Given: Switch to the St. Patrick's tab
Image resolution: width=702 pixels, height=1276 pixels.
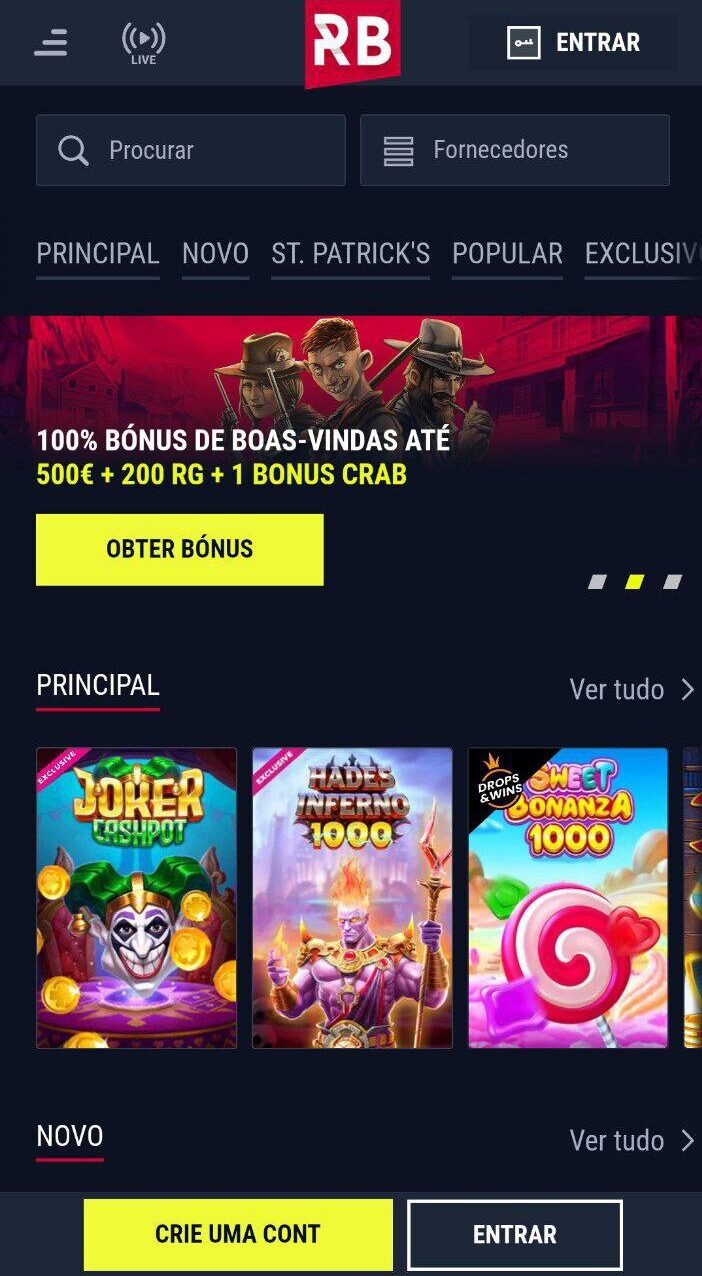Looking at the screenshot, I should (x=350, y=254).
